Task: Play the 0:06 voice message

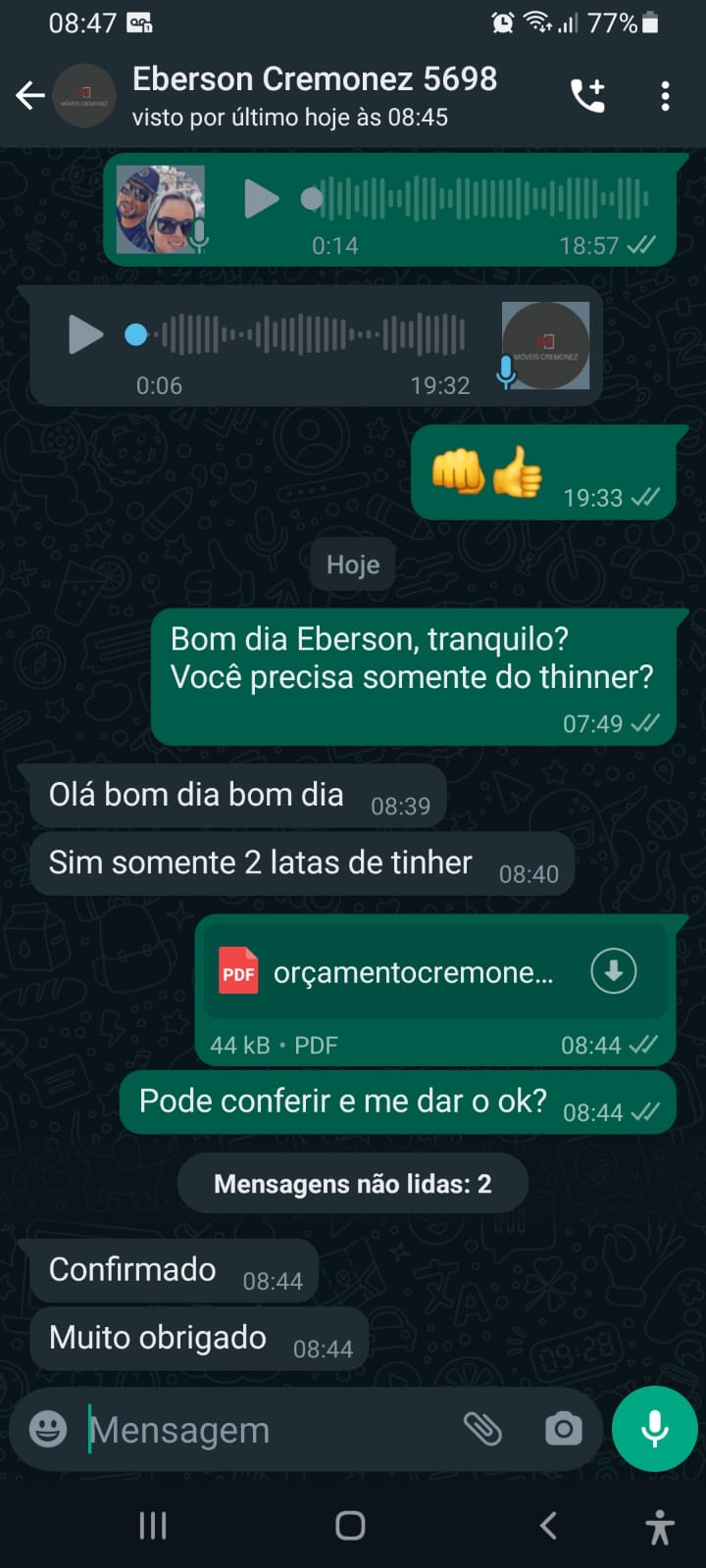Action: (x=85, y=335)
